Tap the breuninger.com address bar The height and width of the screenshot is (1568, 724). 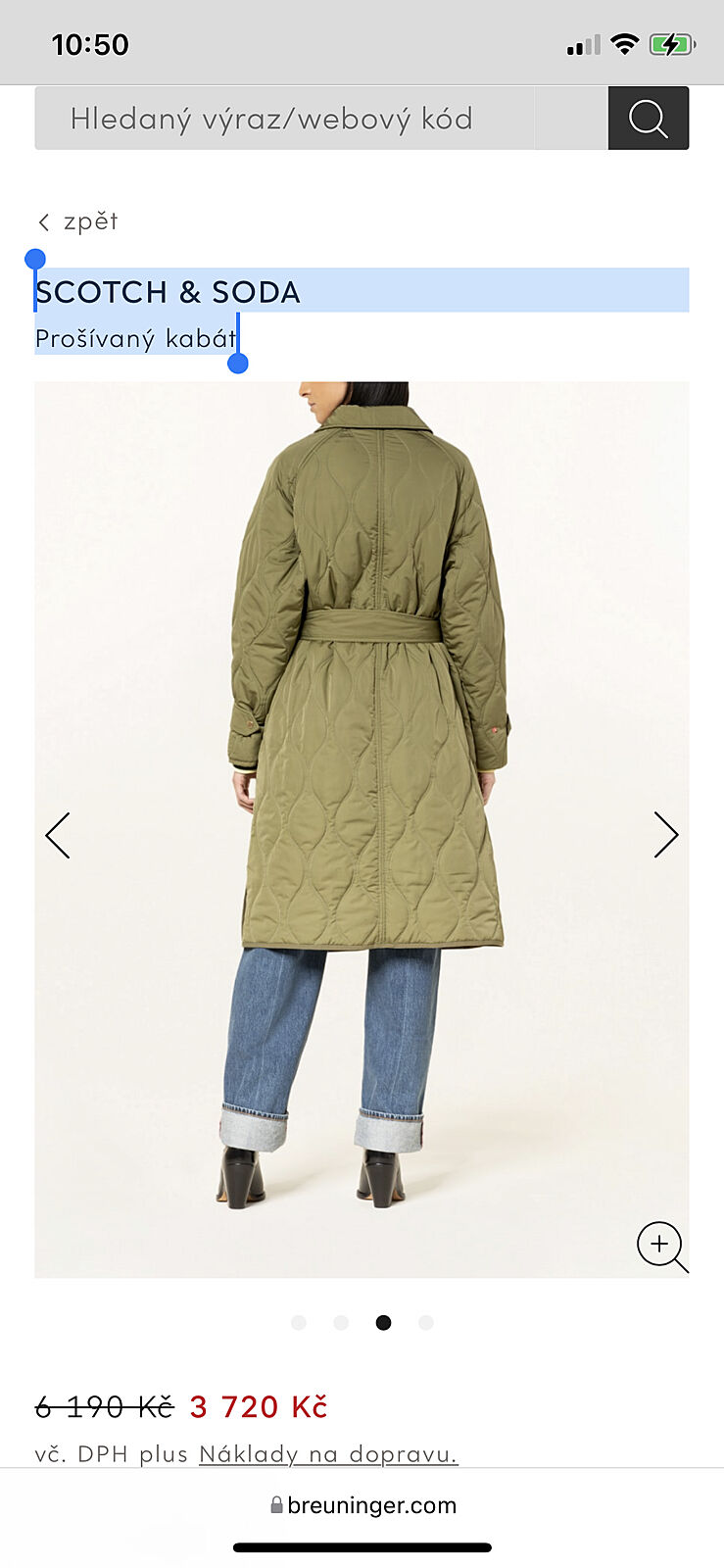[362, 1505]
